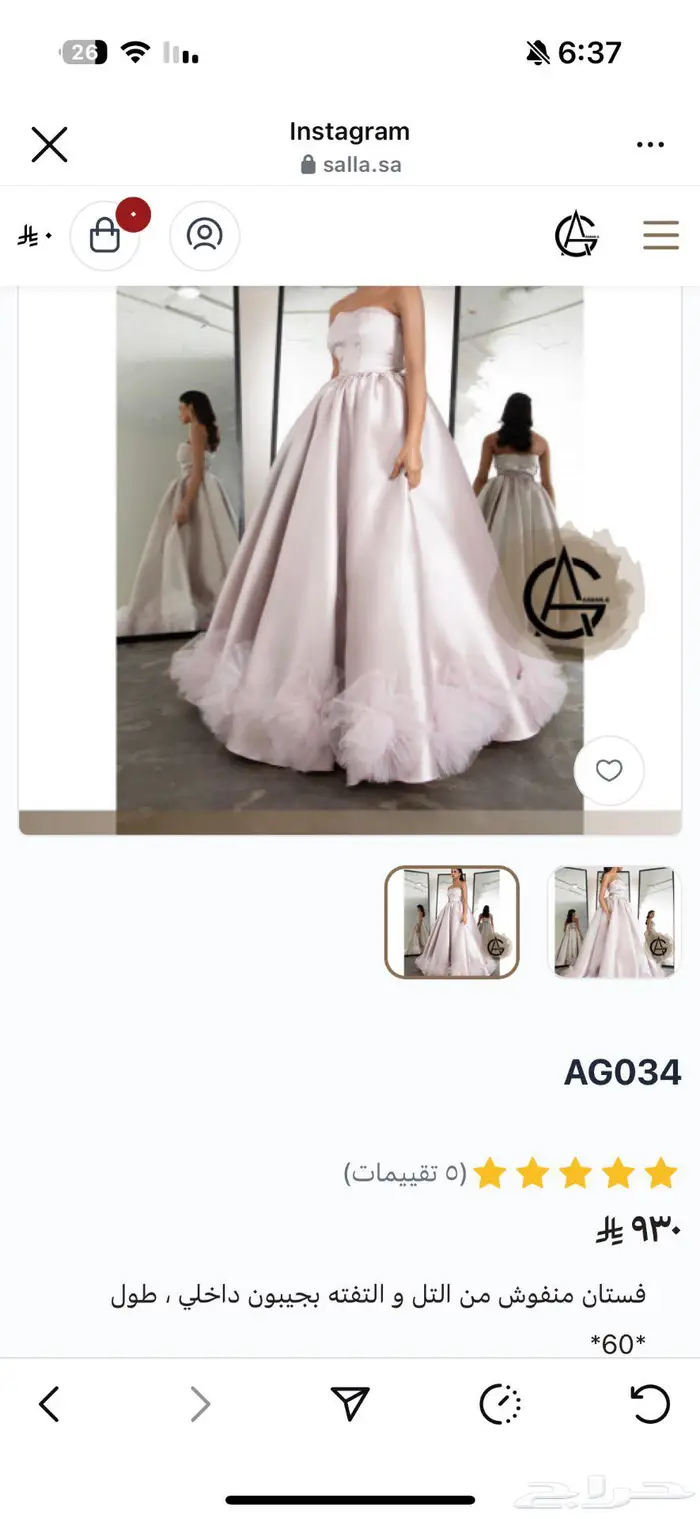Reload the current page
This screenshot has height=1519, width=700.
coord(650,1404)
